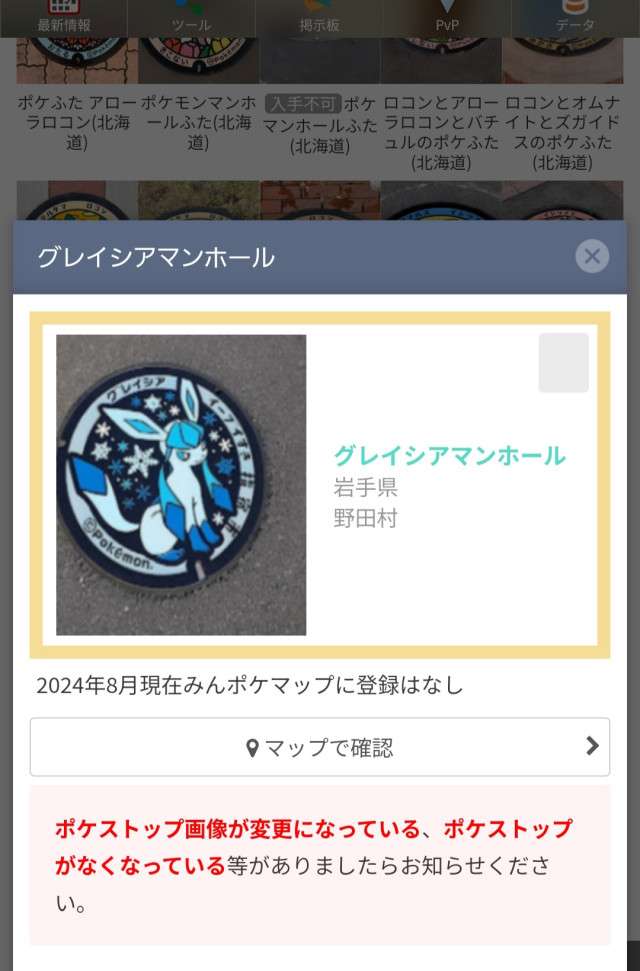Go to the 掲示板 tab
The image size is (640, 971).
[319, 18]
